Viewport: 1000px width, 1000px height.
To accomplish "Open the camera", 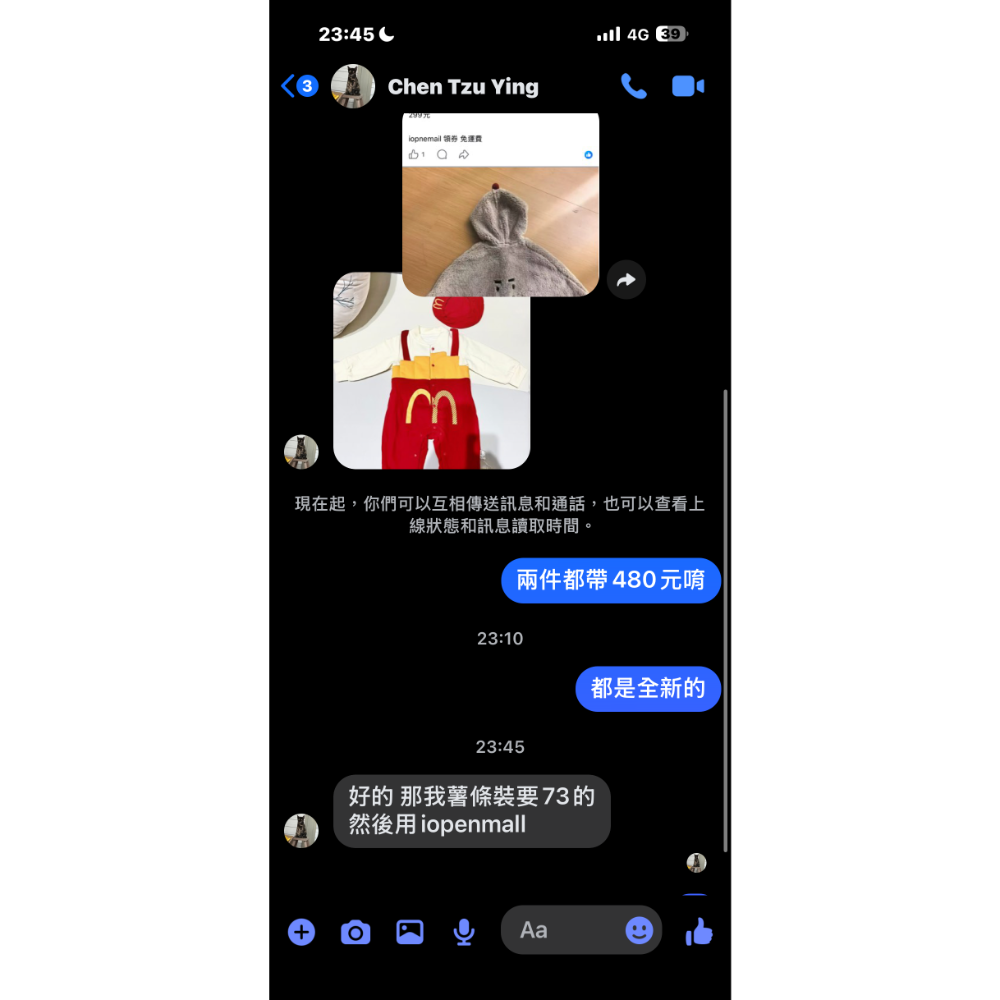I will (x=355, y=932).
